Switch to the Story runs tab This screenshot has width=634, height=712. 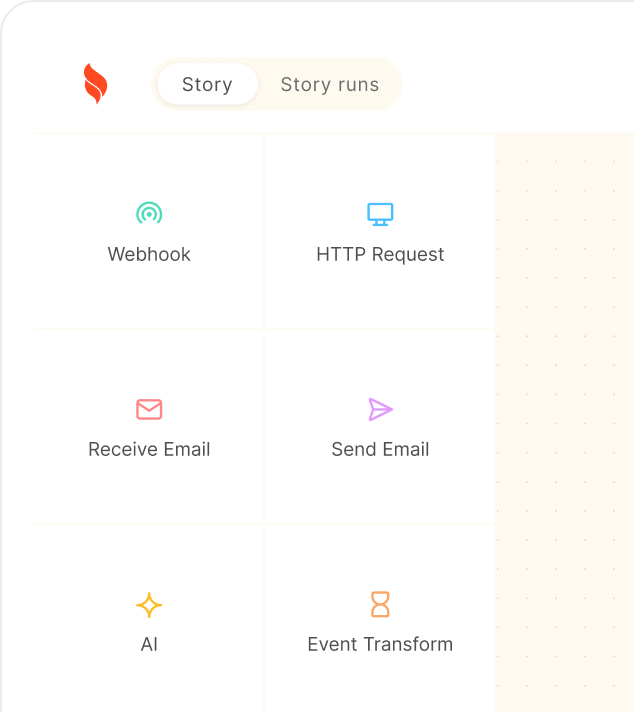coord(329,84)
